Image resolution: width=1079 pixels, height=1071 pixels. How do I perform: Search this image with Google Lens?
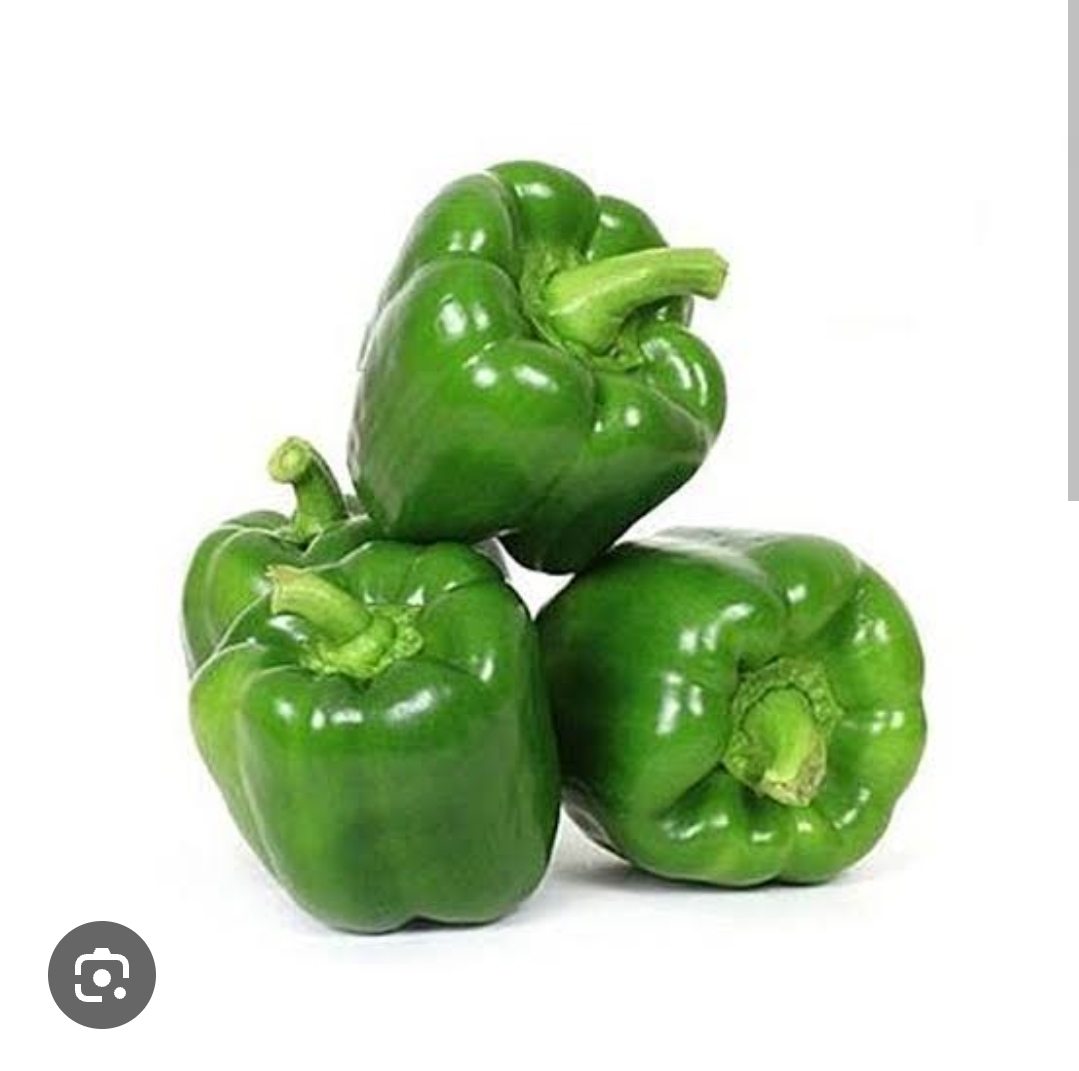click(102, 974)
